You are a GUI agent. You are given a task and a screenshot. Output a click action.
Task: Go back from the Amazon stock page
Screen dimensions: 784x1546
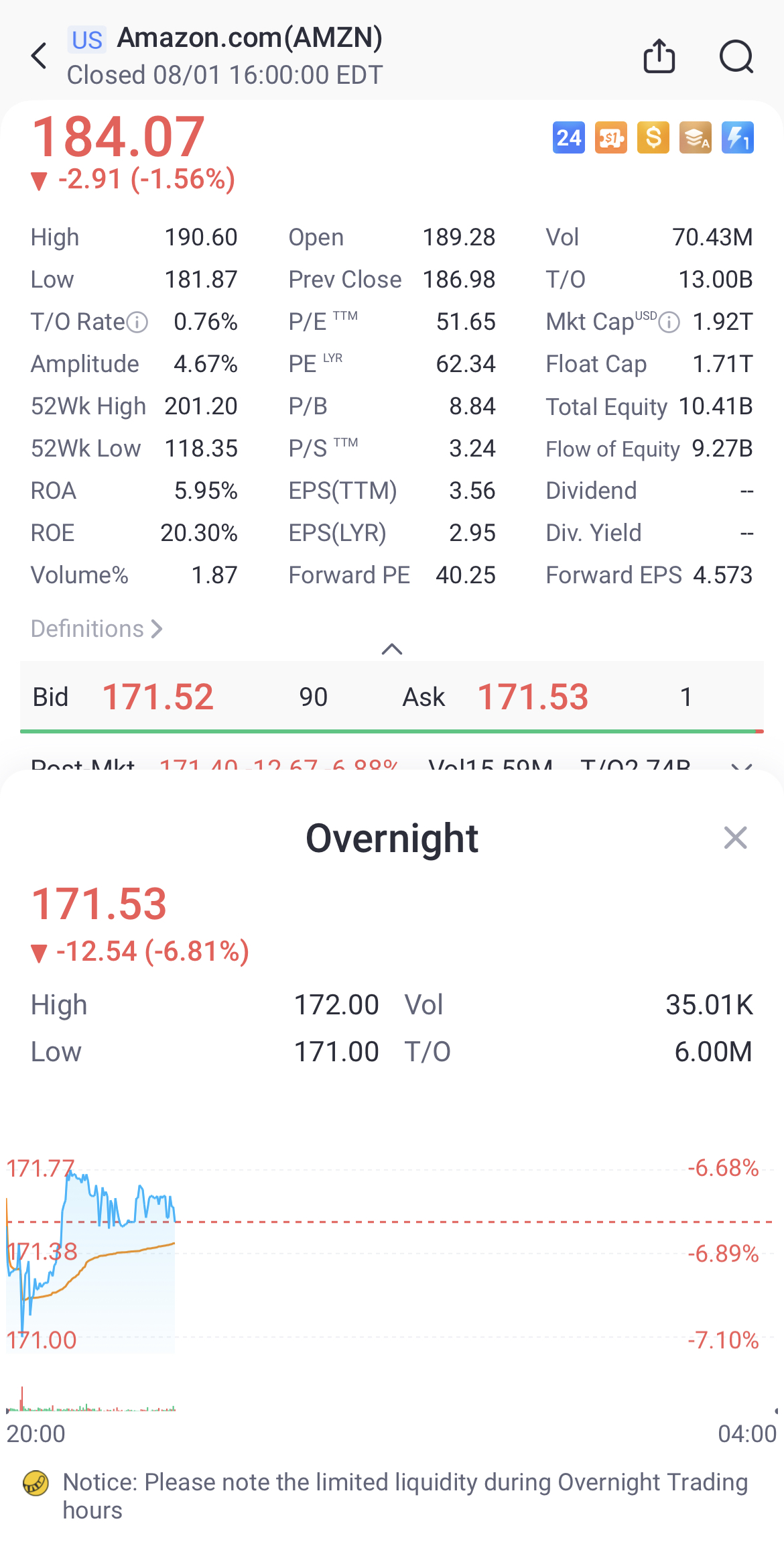pos(40,56)
